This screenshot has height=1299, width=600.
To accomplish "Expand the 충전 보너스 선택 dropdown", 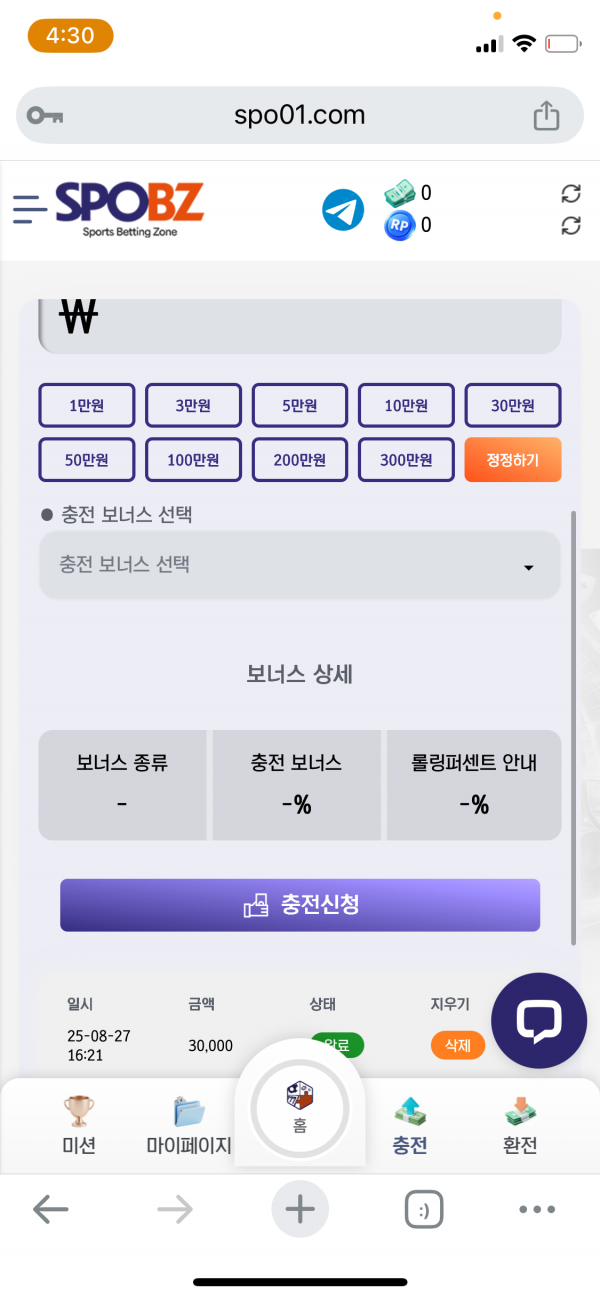I will pyautogui.click(x=300, y=565).
